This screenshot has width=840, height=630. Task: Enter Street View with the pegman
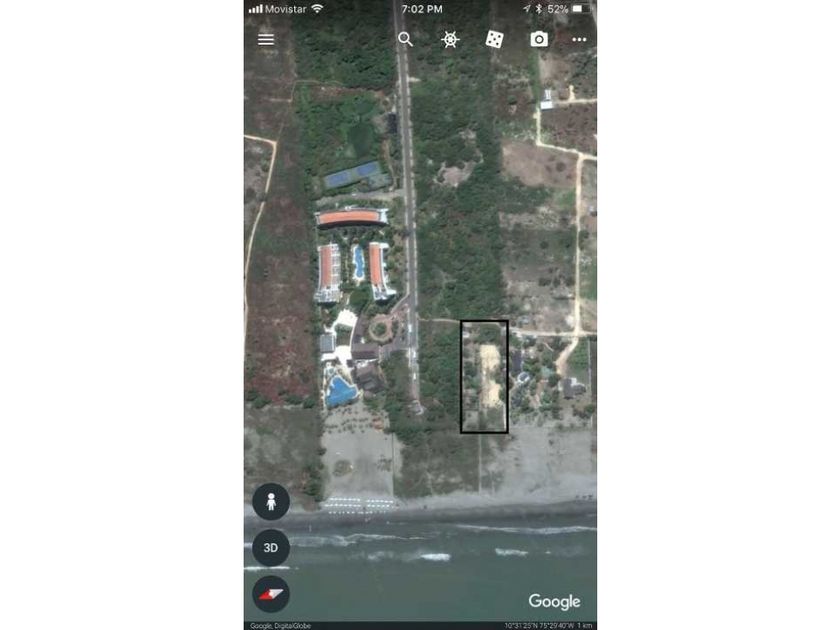(x=271, y=501)
